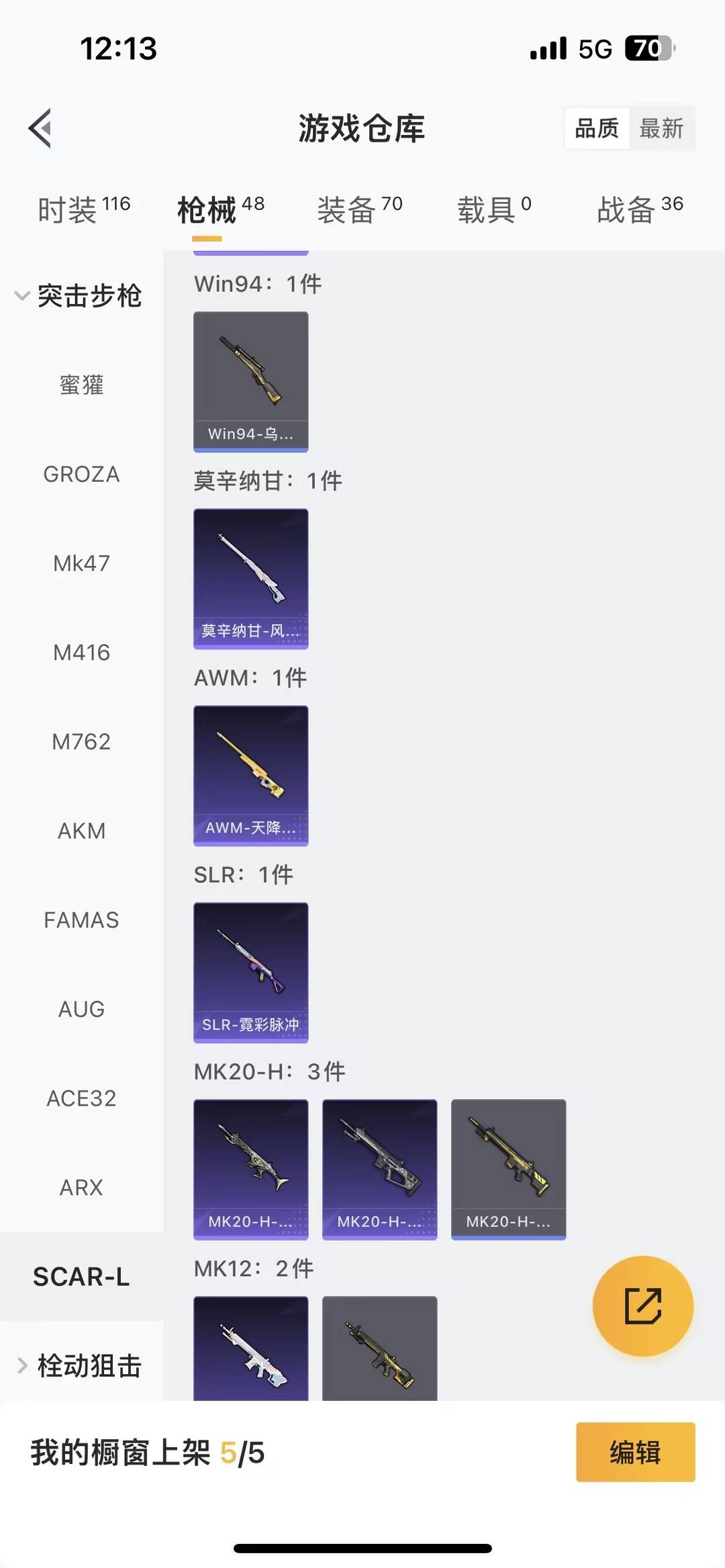Image resolution: width=725 pixels, height=1568 pixels.
Task: Open the first MK20-H skin
Action: tap(250, 1169)
